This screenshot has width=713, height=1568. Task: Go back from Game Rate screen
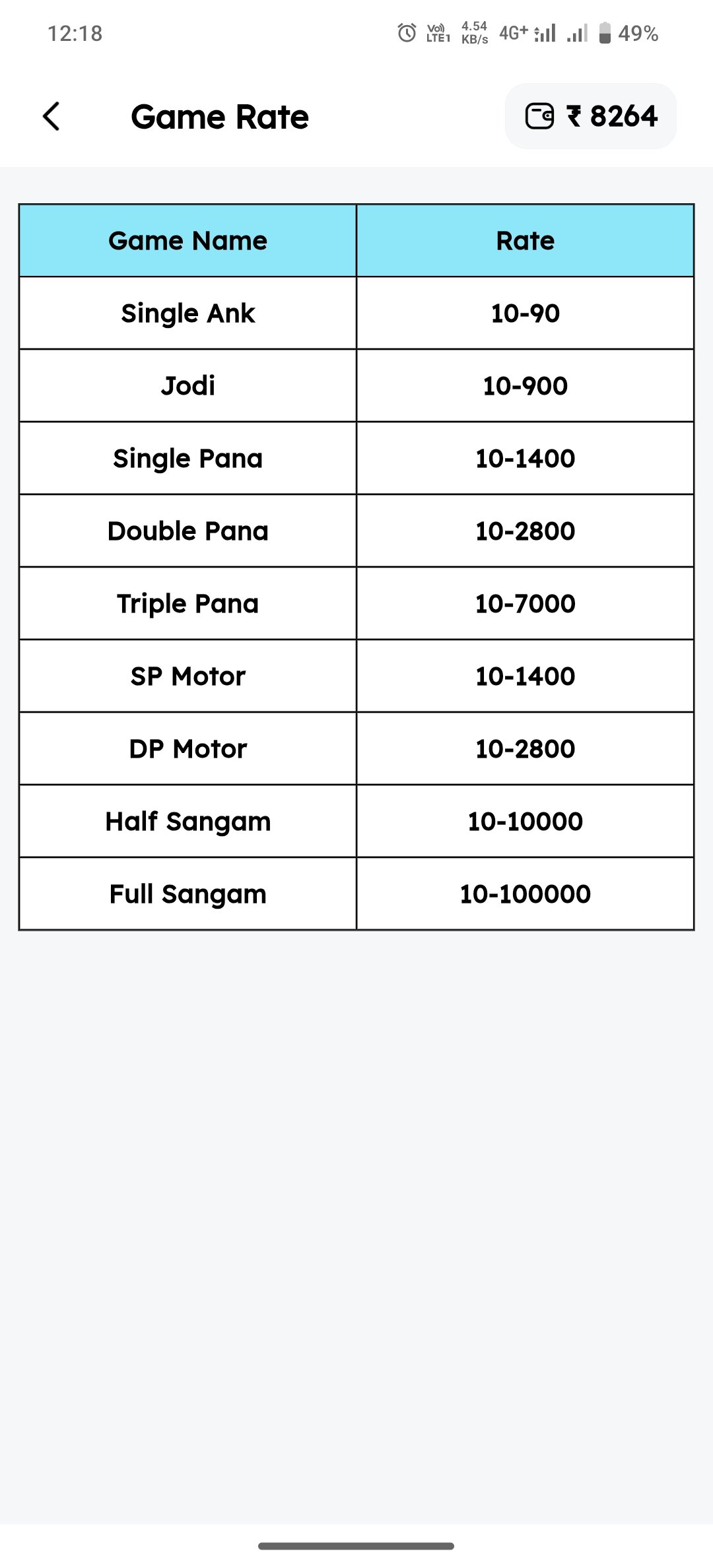51,117
